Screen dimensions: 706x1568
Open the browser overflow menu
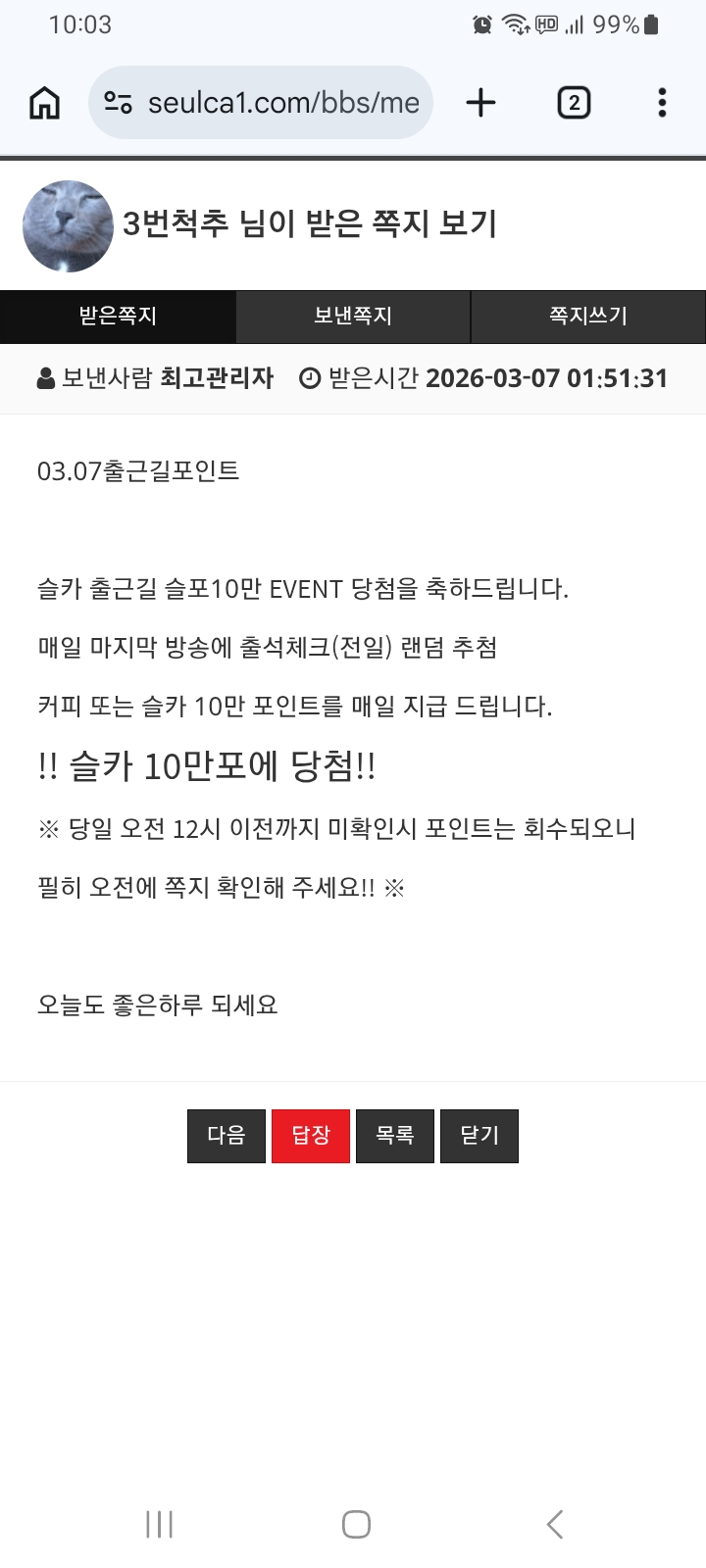coord(662,103)
